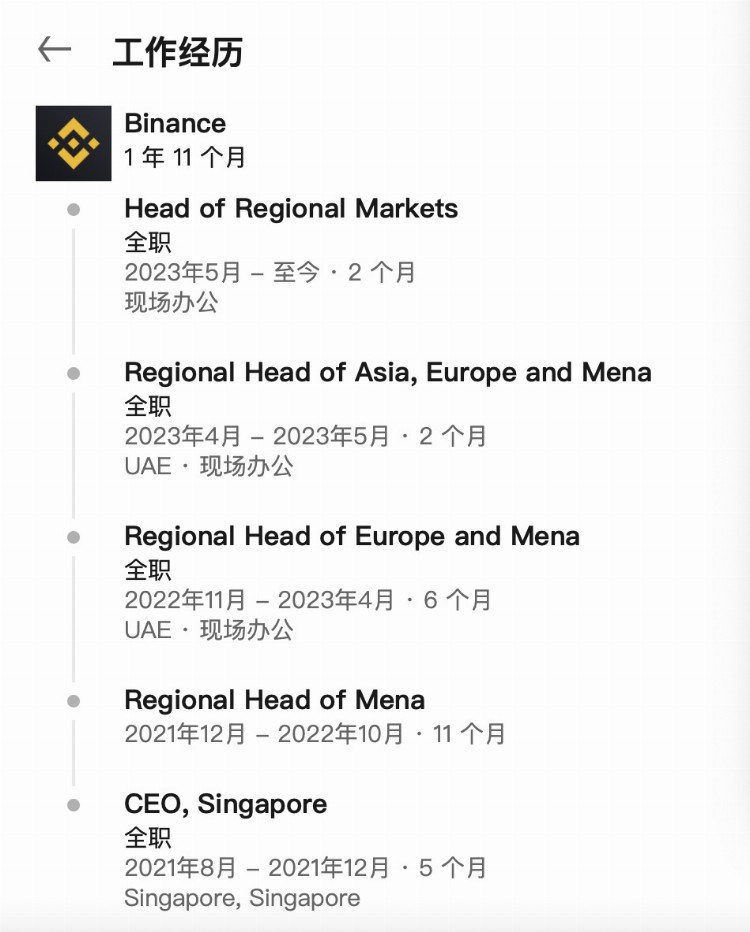Click the back arrow at top left
The image size is (750, 932).
click(x=58, y=47)
